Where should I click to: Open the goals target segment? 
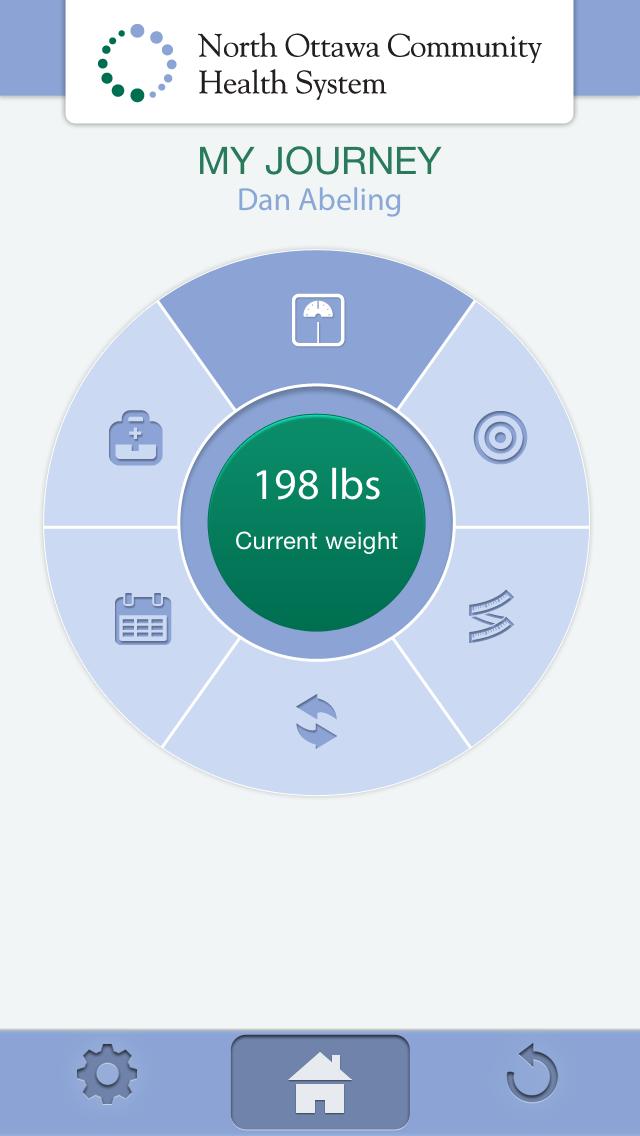pyautogui.click(x=499, y=438)
